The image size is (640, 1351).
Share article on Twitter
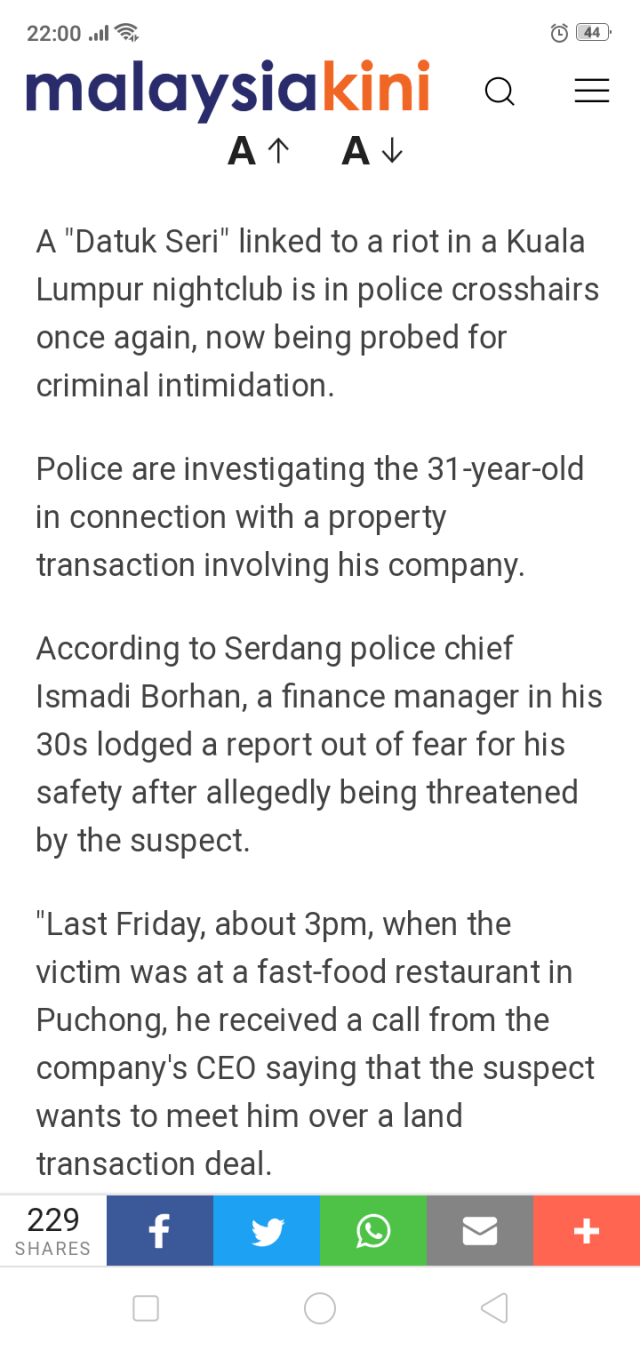pyautogui.click(x=267, y=1231)
